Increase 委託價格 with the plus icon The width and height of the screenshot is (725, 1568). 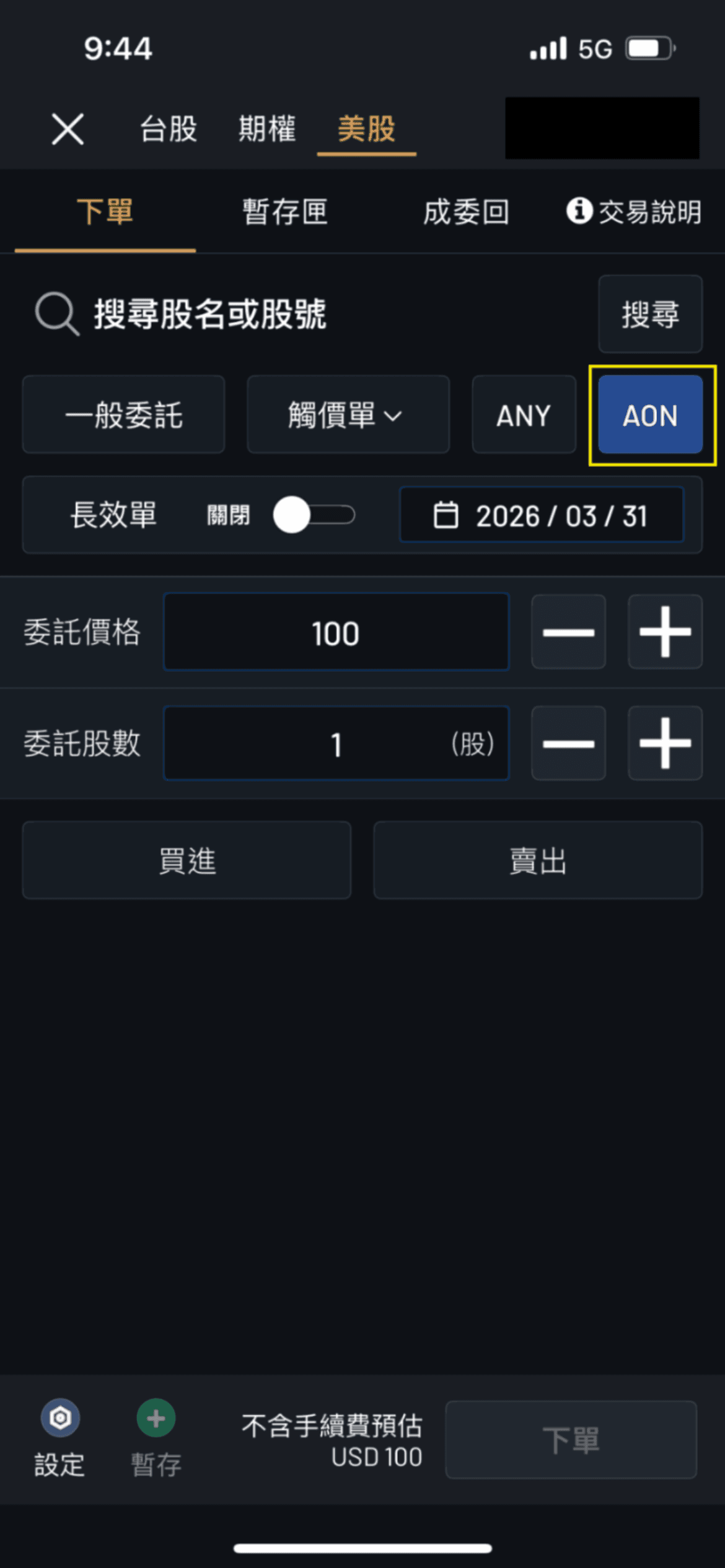click(664, 632)
